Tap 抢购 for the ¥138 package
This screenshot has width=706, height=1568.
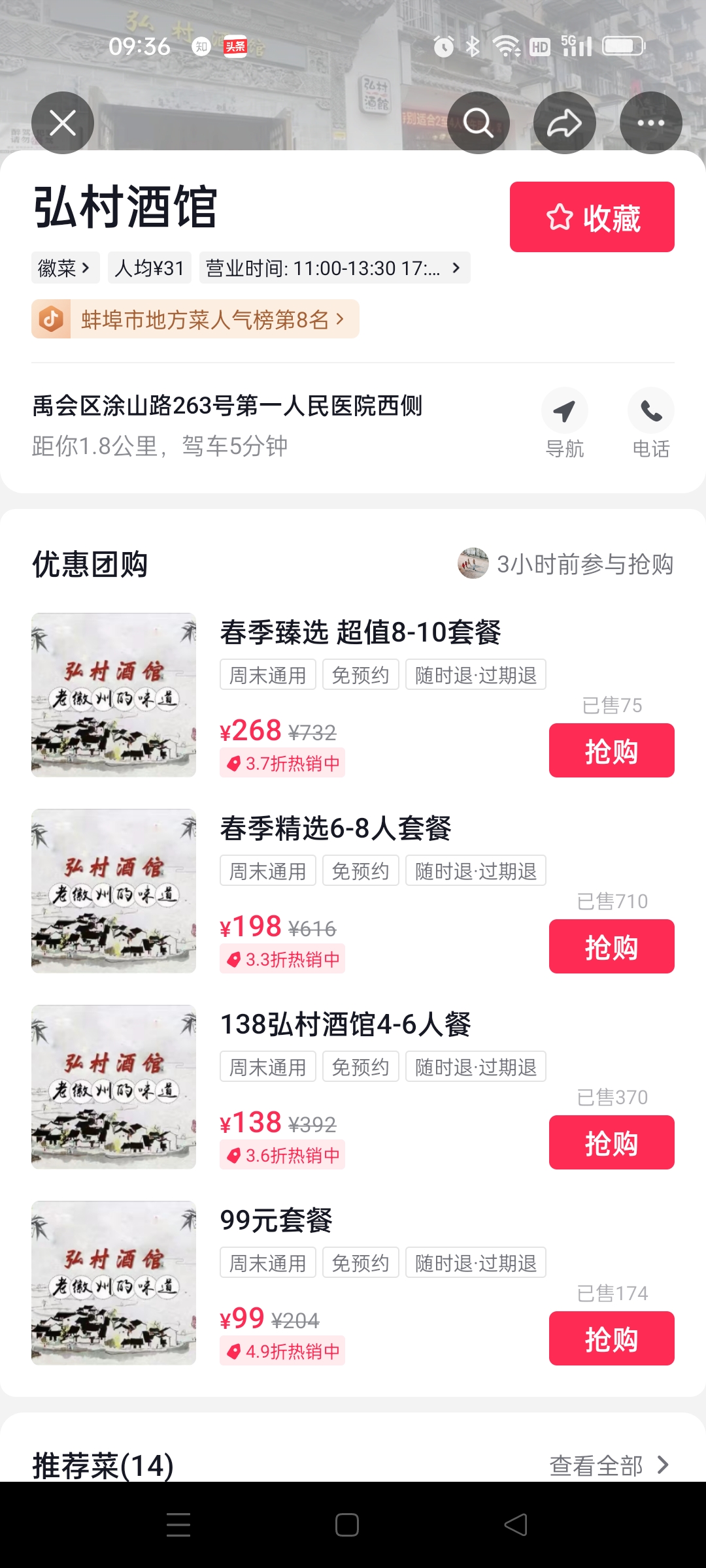coord(611,1143)
